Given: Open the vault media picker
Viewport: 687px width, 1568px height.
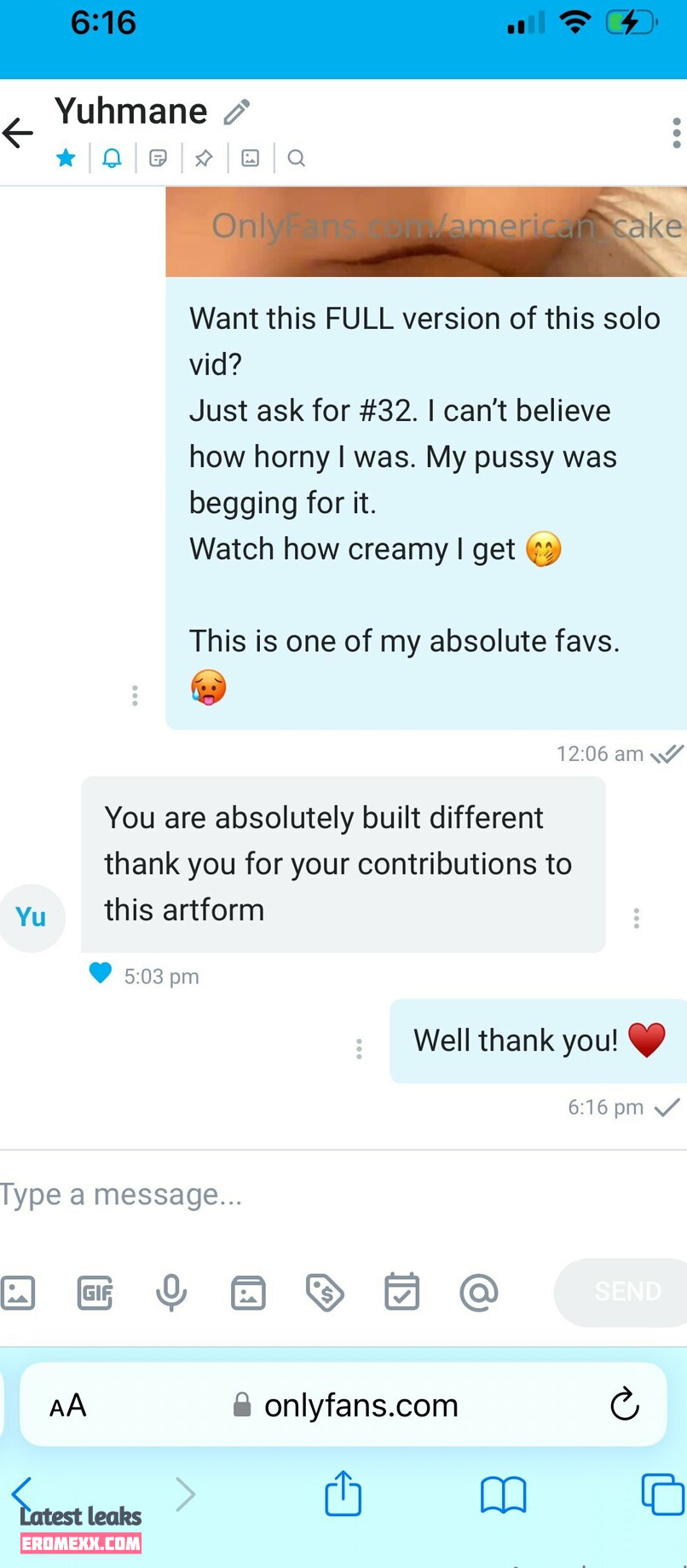Looking at the screenshot, I should [248, 1292].
